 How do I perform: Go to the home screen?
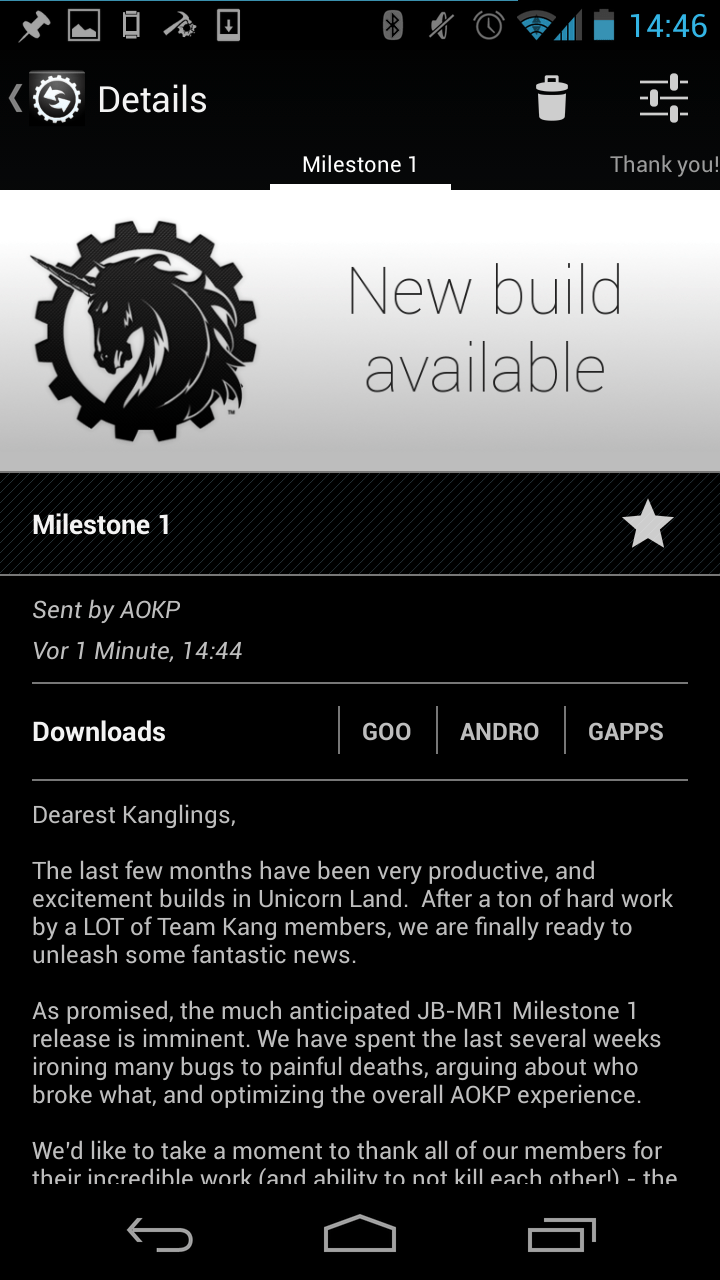[360, 1235]
